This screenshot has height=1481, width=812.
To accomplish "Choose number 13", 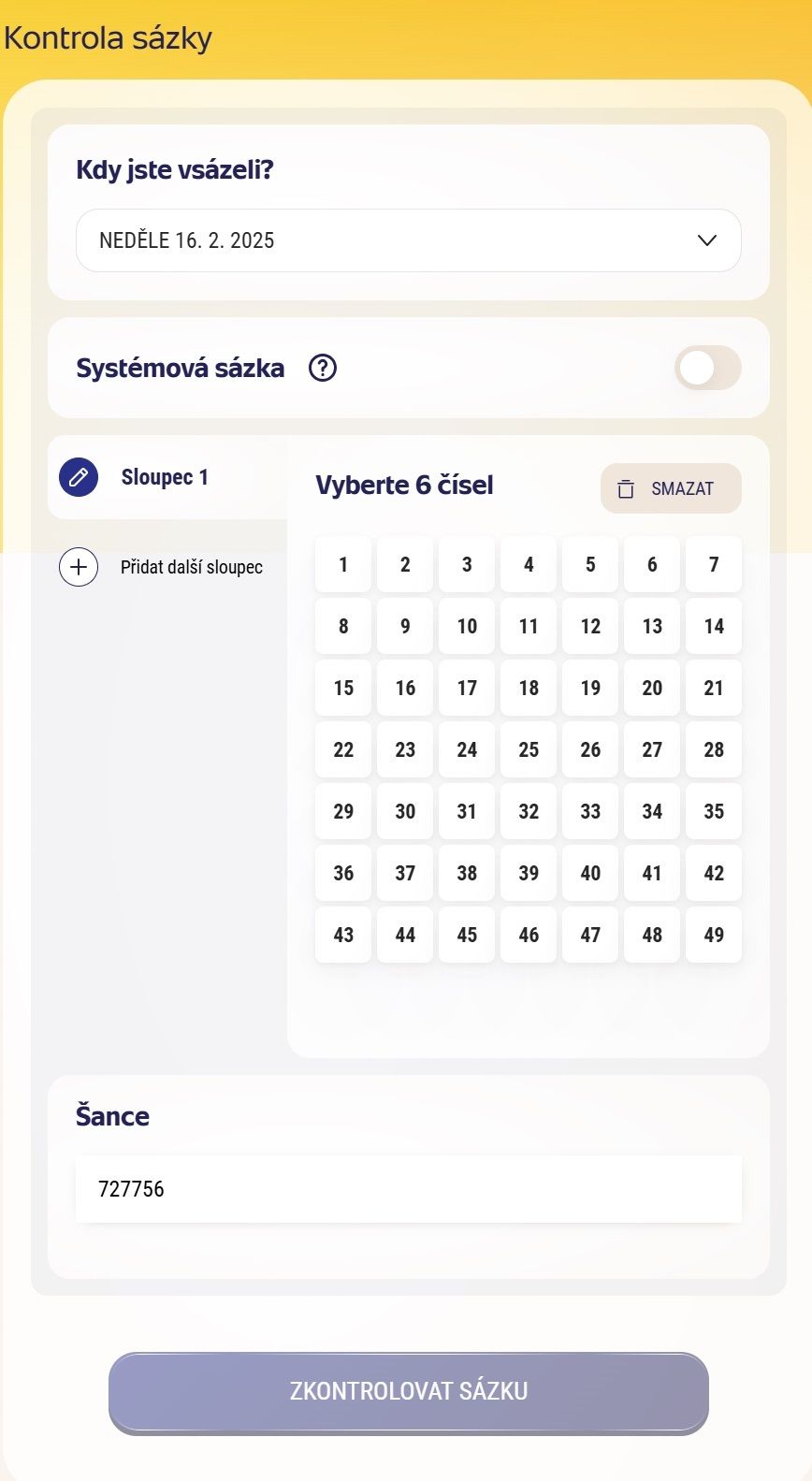I will (652, 626).
